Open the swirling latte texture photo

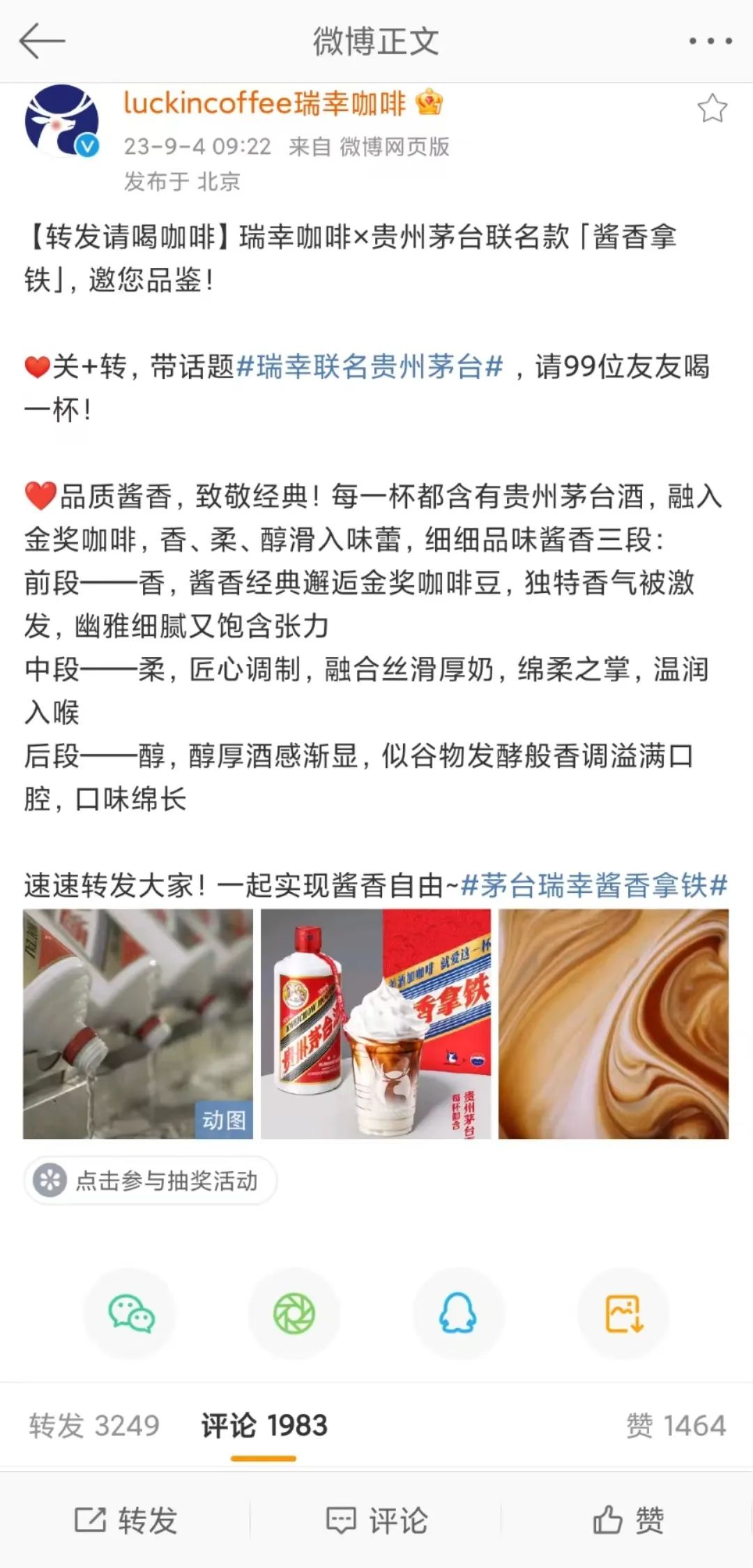[x=614, y=1024]
